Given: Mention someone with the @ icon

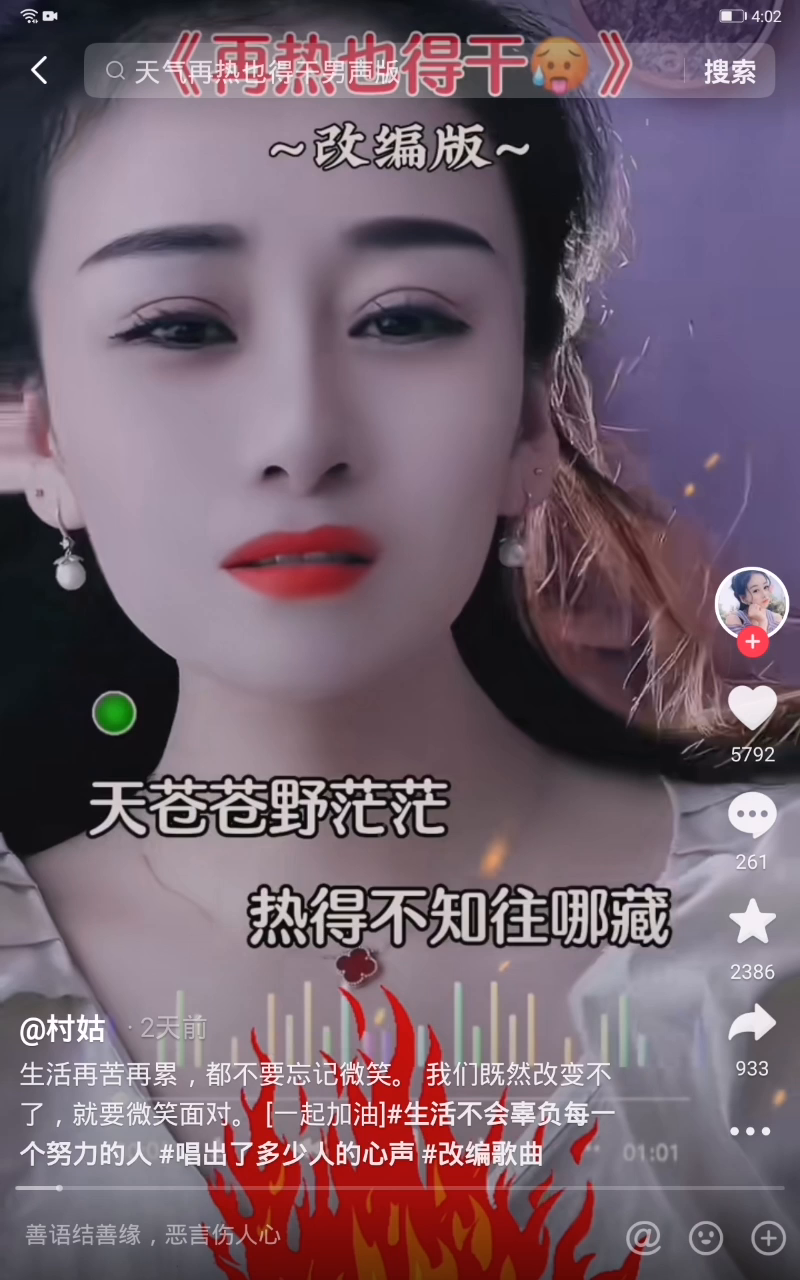Looking at the screenshot, I should pos(643,1238).
